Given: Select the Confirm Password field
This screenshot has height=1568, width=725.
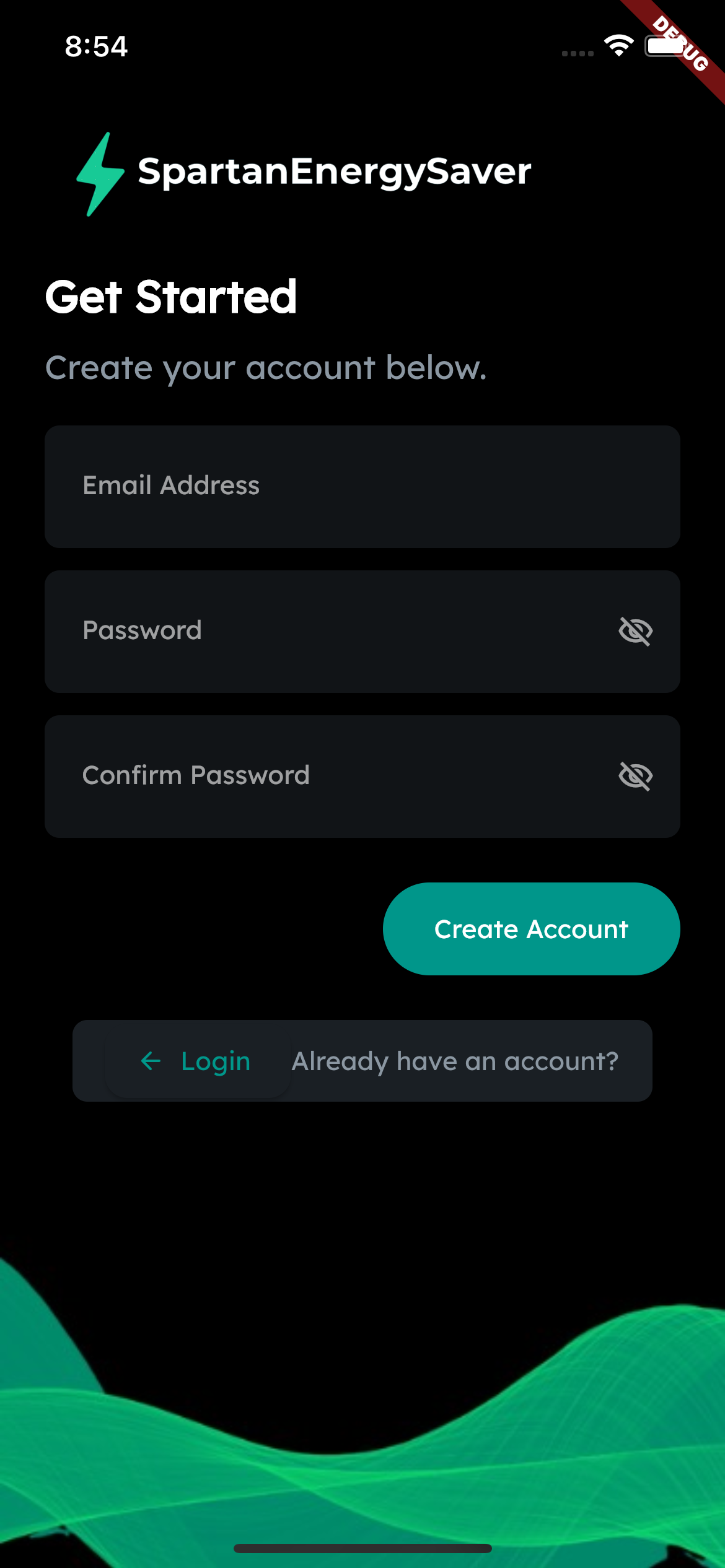Looking at the screenshot, I should click(x=279, y=775).
